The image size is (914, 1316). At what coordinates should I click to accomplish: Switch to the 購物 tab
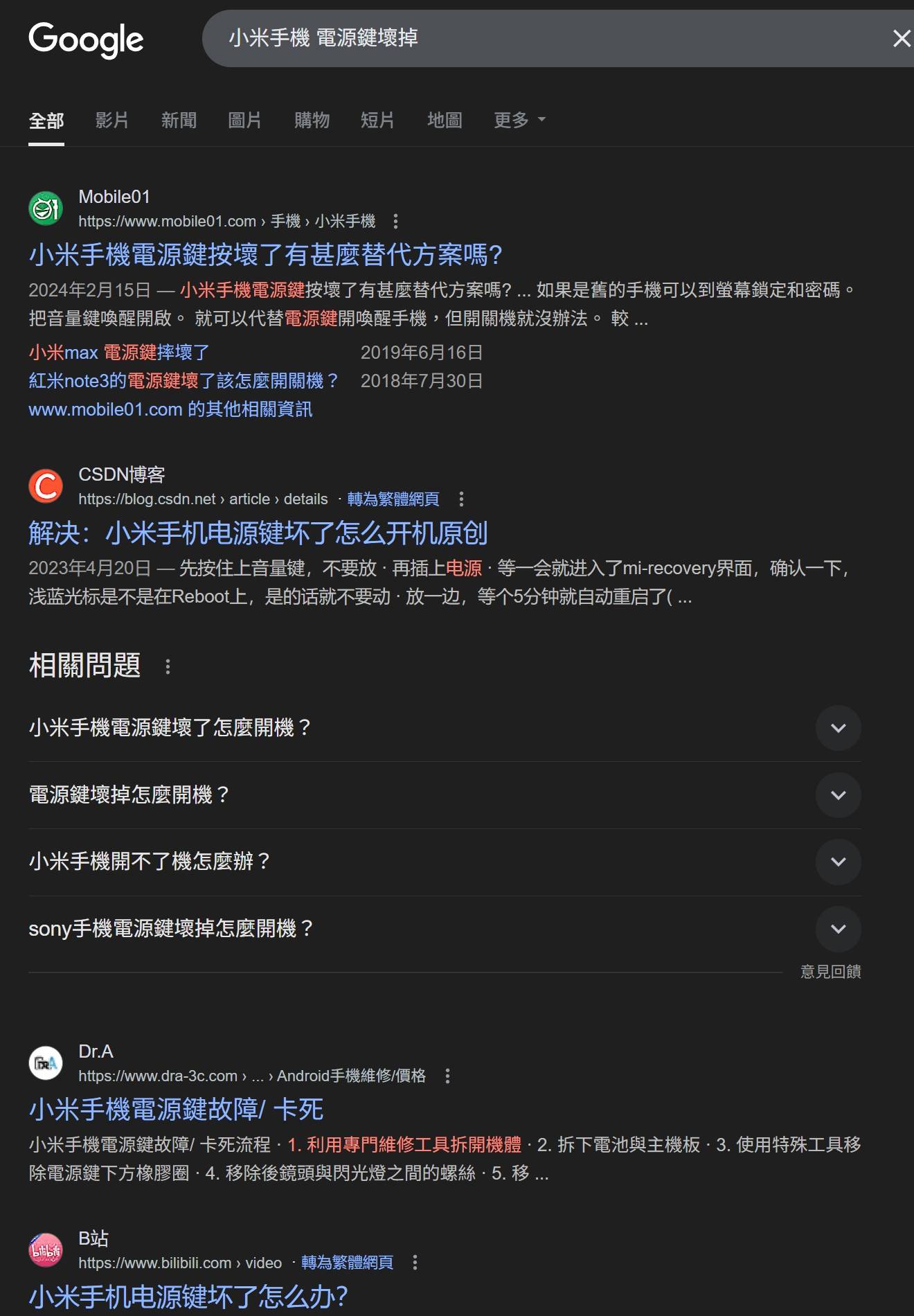pyautogui.click(x=312, y=121)
